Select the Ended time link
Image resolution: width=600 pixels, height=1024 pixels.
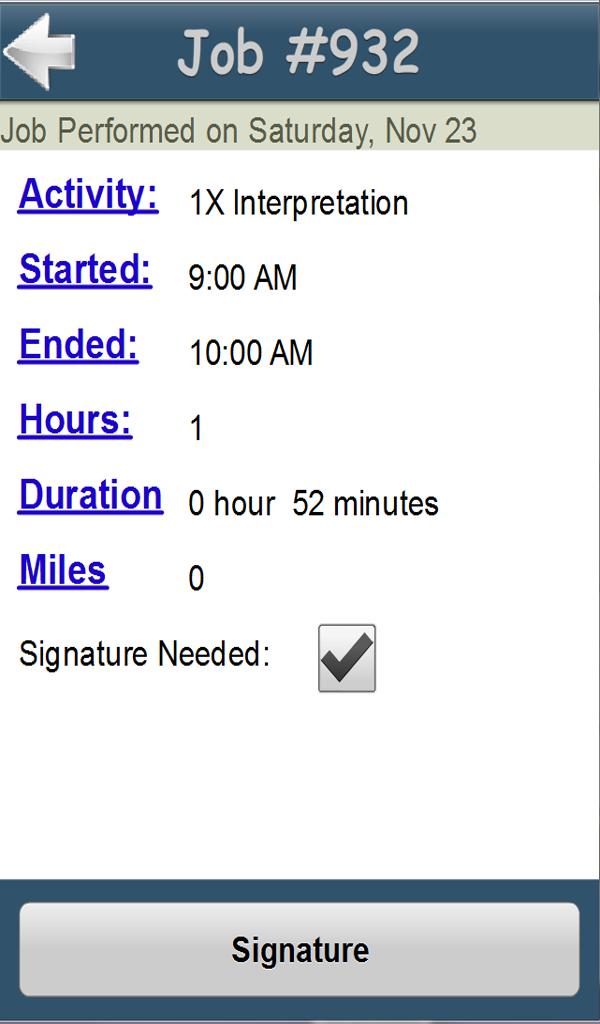tap(78, 345)
